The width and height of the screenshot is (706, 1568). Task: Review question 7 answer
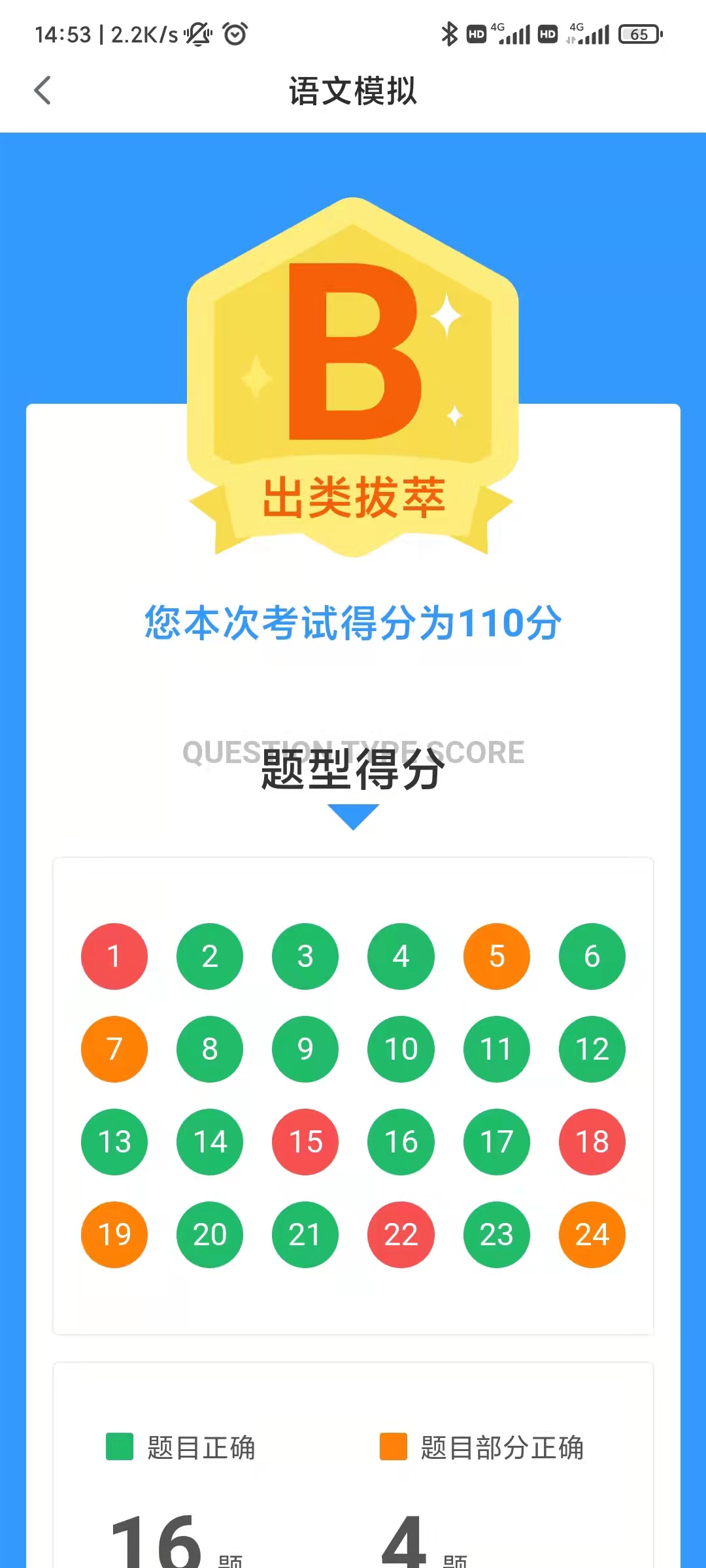114,1049
